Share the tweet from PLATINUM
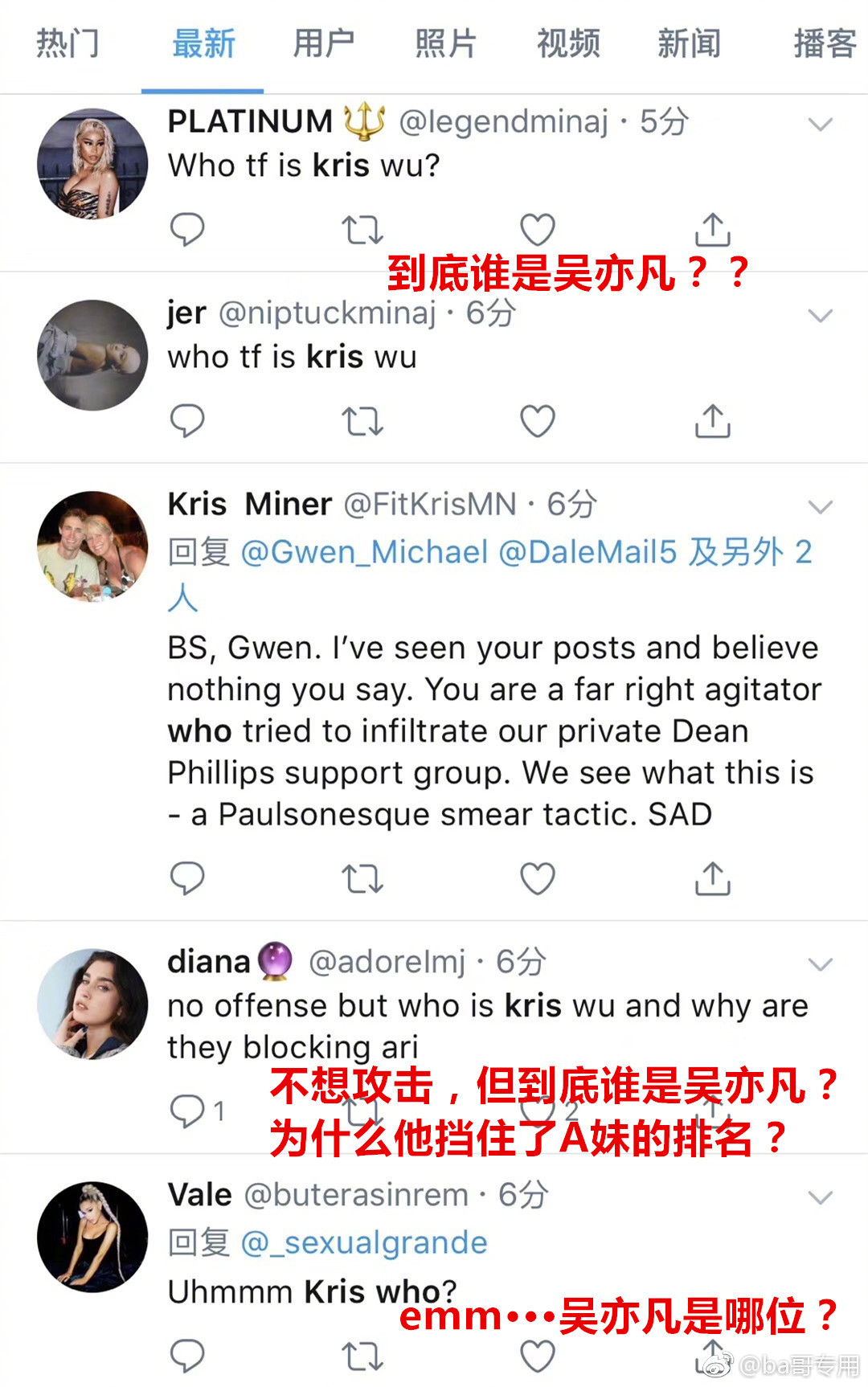Screen dimensions: 868x1387 coord(712,230)
